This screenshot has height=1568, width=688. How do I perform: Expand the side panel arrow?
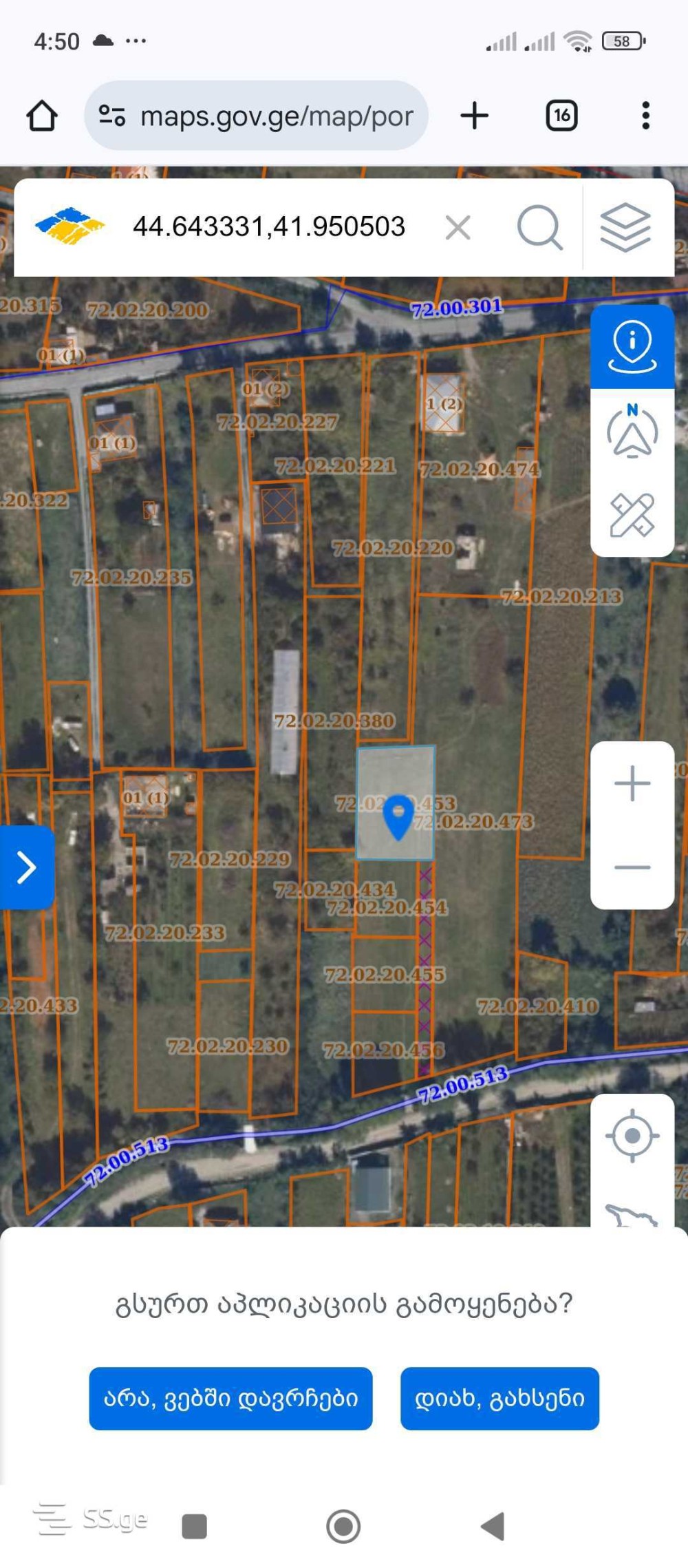[26, 867]
